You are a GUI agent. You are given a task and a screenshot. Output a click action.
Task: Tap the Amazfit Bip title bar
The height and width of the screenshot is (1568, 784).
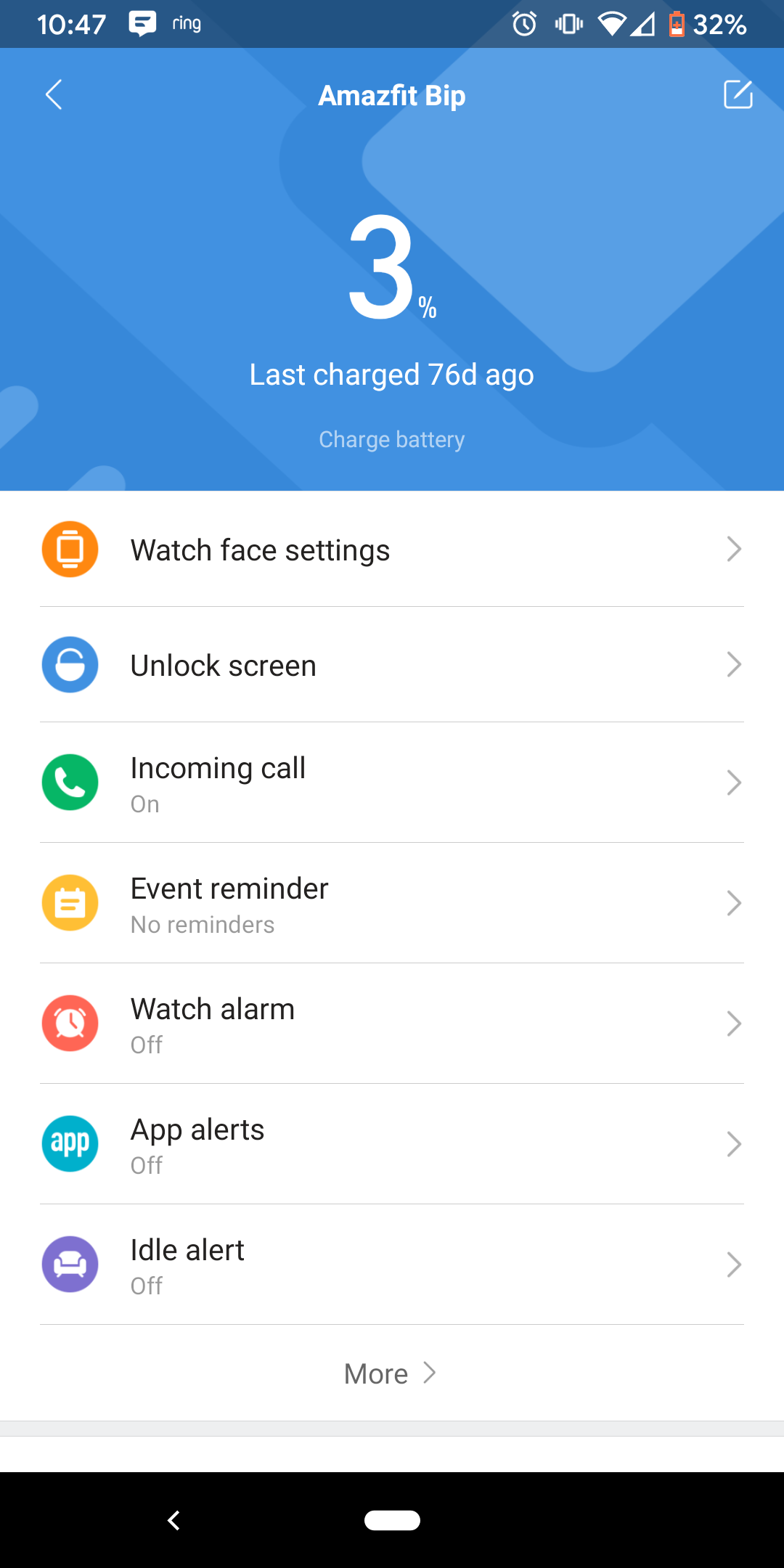click(392, 94)
